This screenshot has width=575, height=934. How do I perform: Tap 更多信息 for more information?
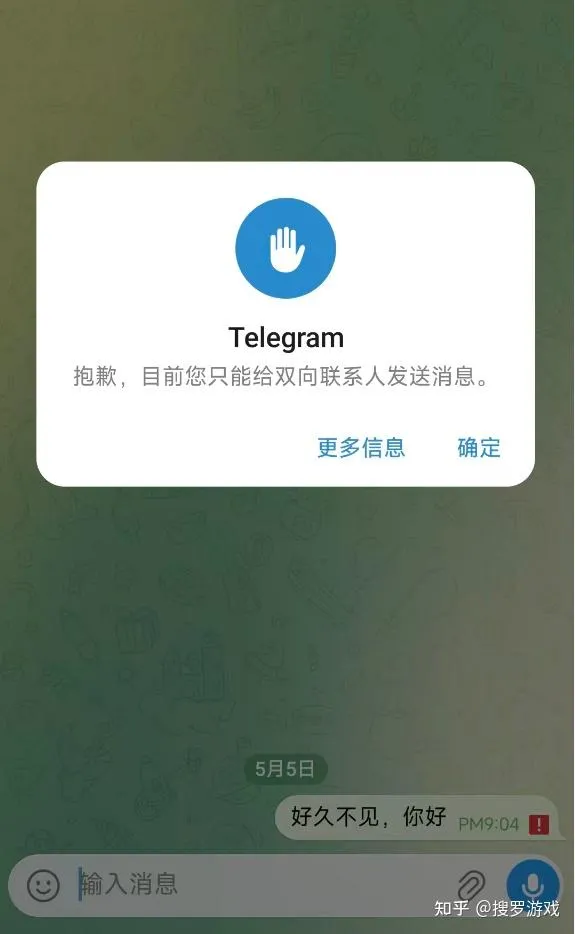pos(361,447)
